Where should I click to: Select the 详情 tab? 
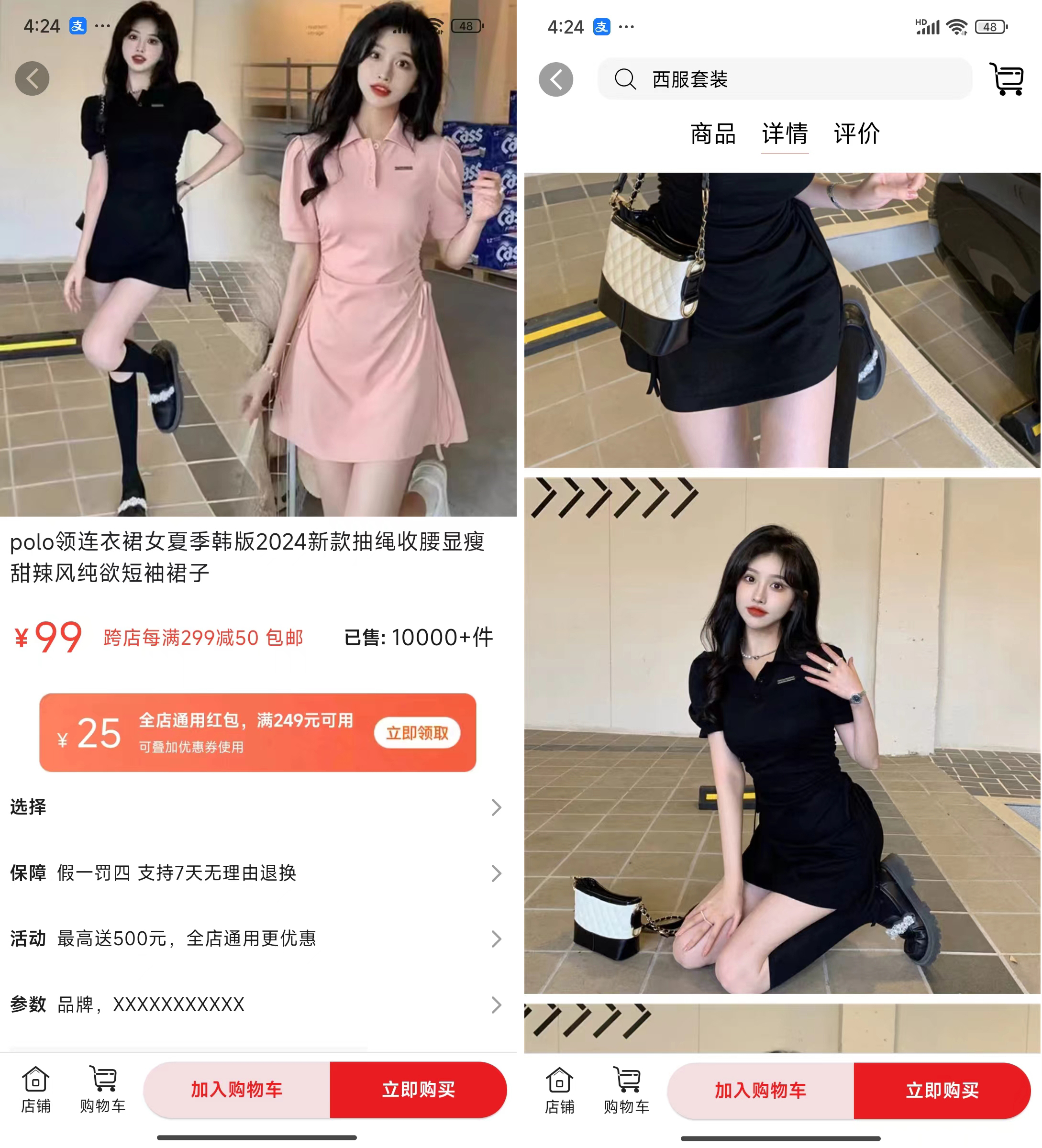[785, 134]
